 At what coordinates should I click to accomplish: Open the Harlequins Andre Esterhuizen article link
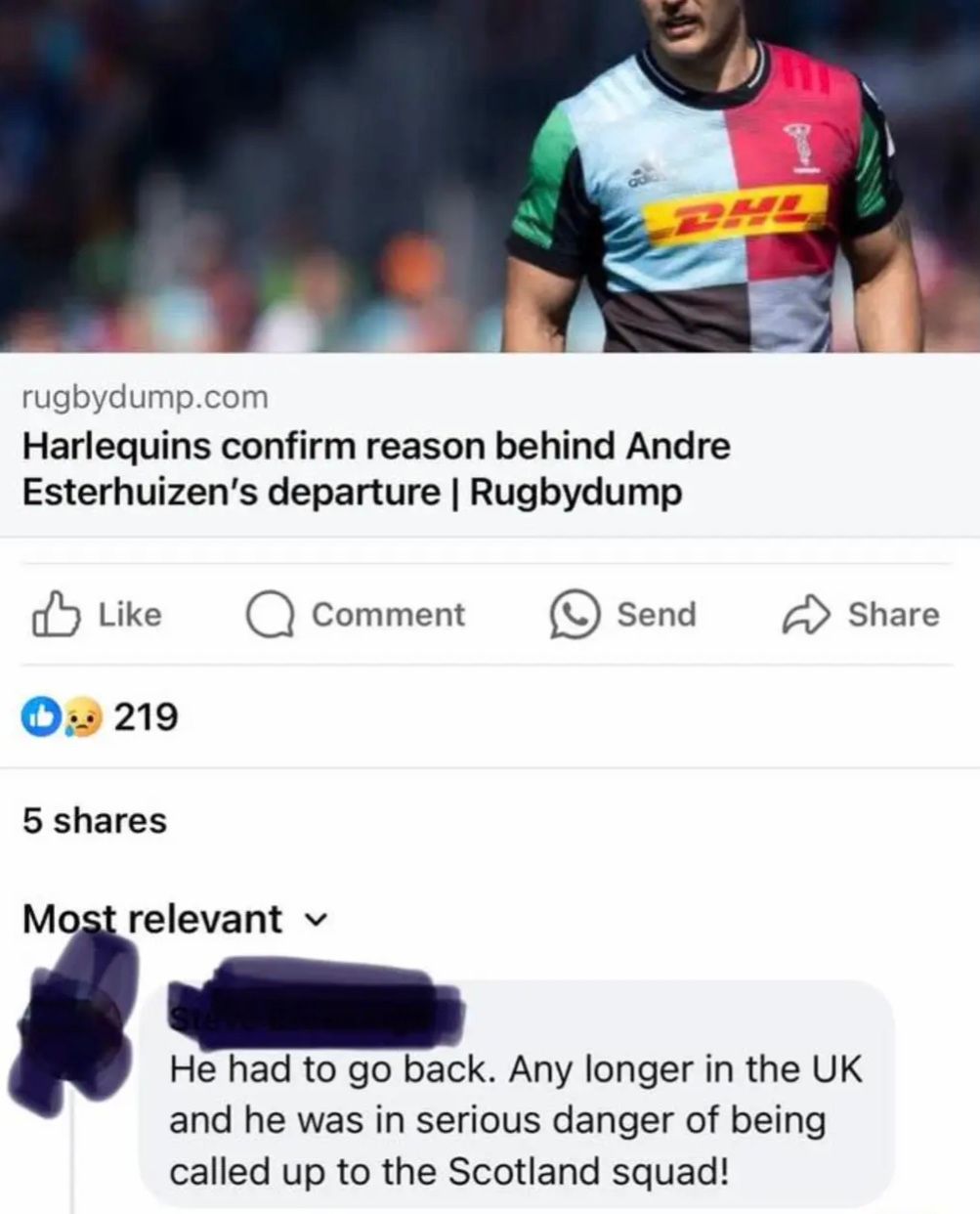pos(376,468)
